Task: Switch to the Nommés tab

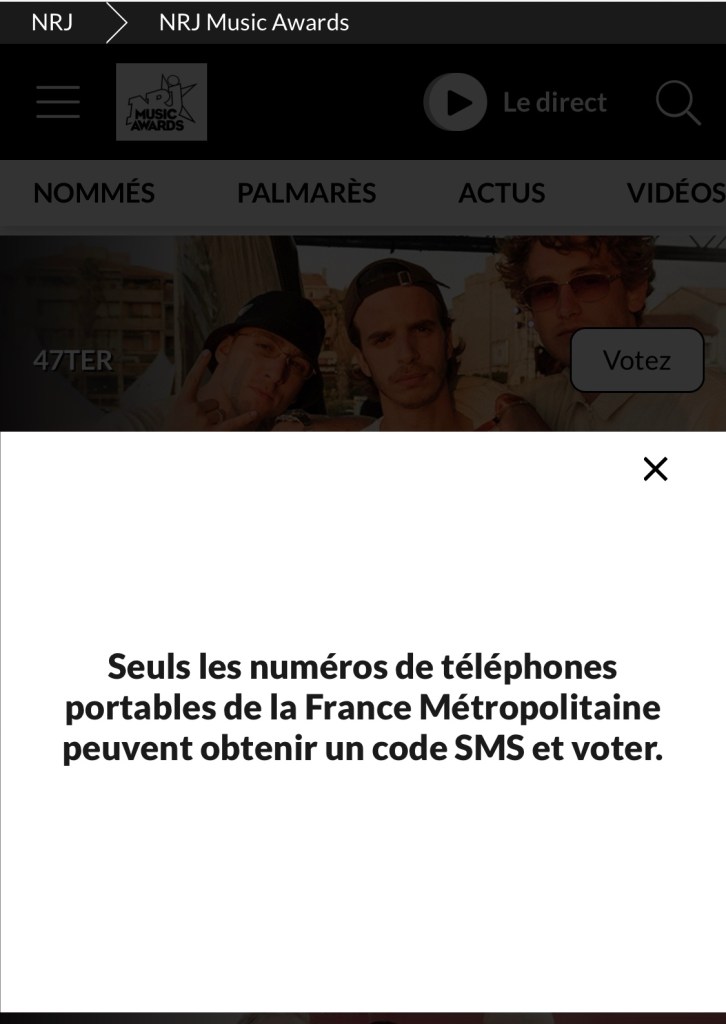Action: pyautogui.click(x=94, y=193)
